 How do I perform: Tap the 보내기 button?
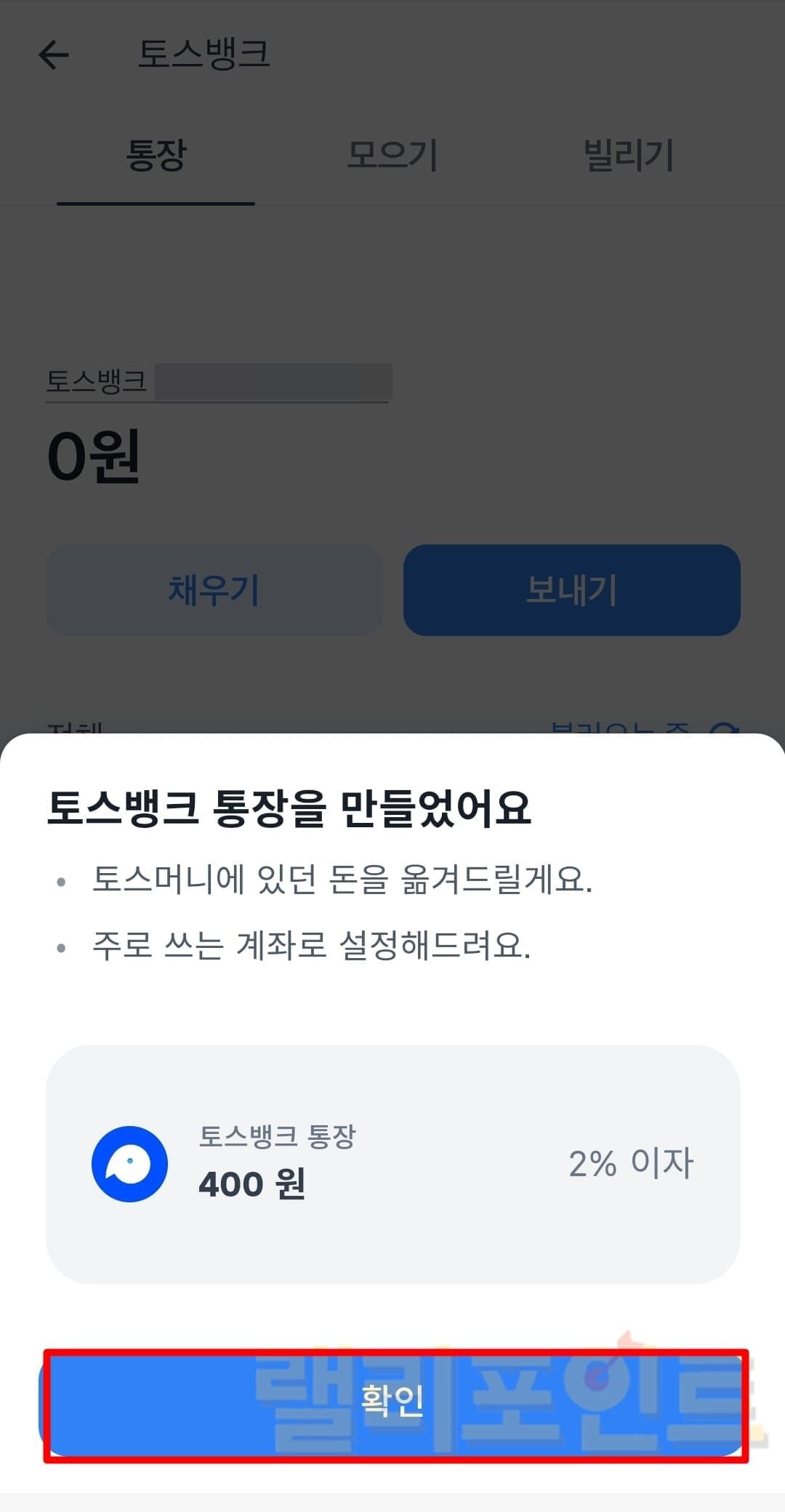tap(571, 590)
